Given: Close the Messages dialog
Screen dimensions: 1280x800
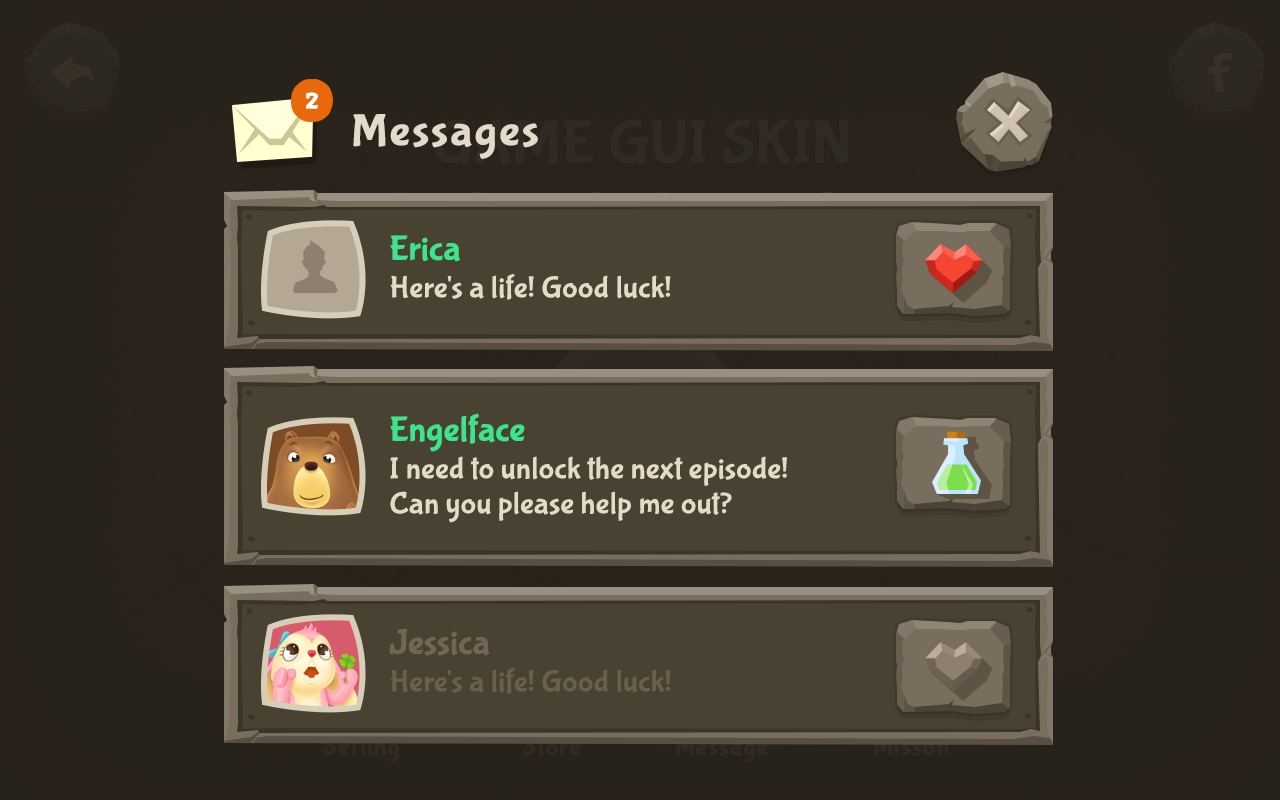Looking at the screenshot, I should click(x=1005, y=122).
